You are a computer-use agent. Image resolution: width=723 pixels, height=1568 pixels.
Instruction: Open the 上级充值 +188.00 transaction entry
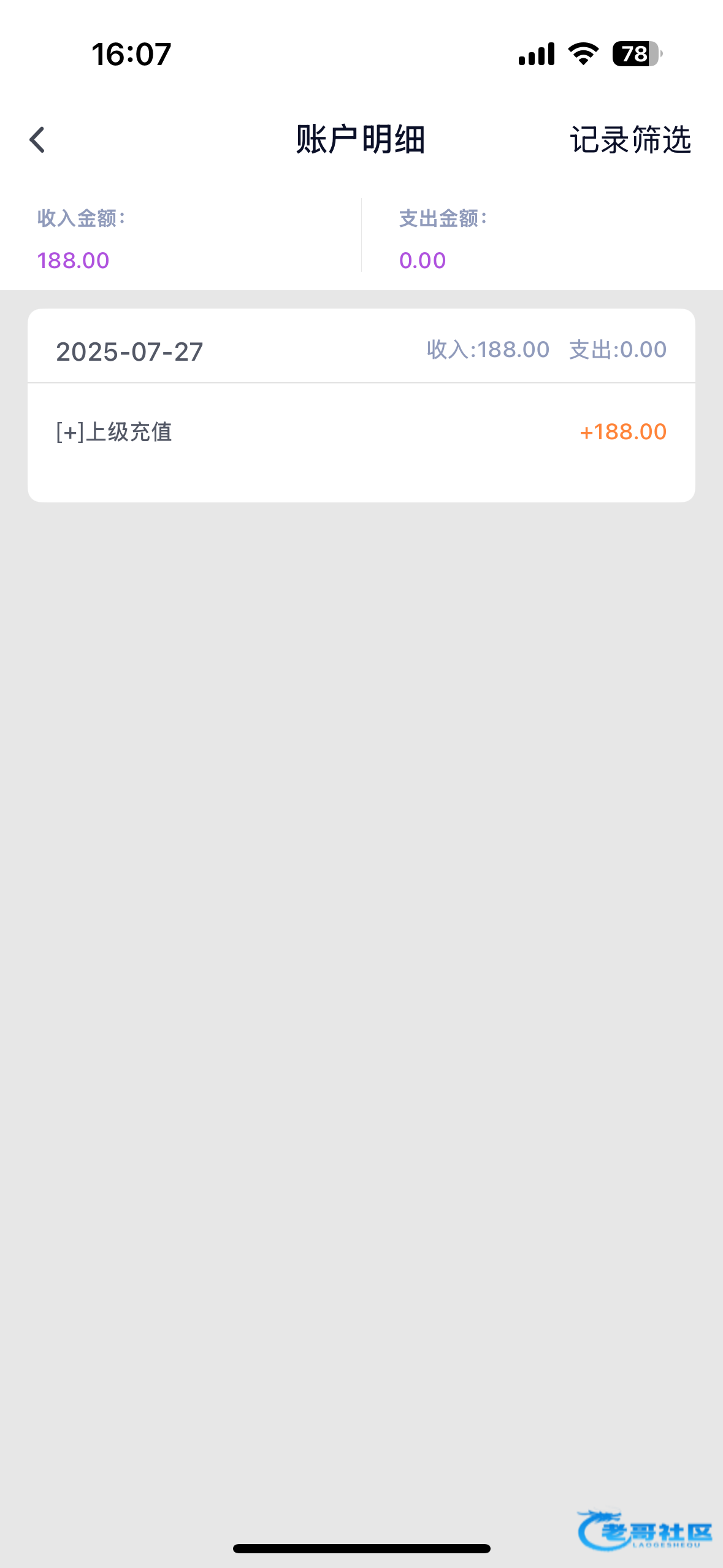pyautogui.click(x=361, y=432)
